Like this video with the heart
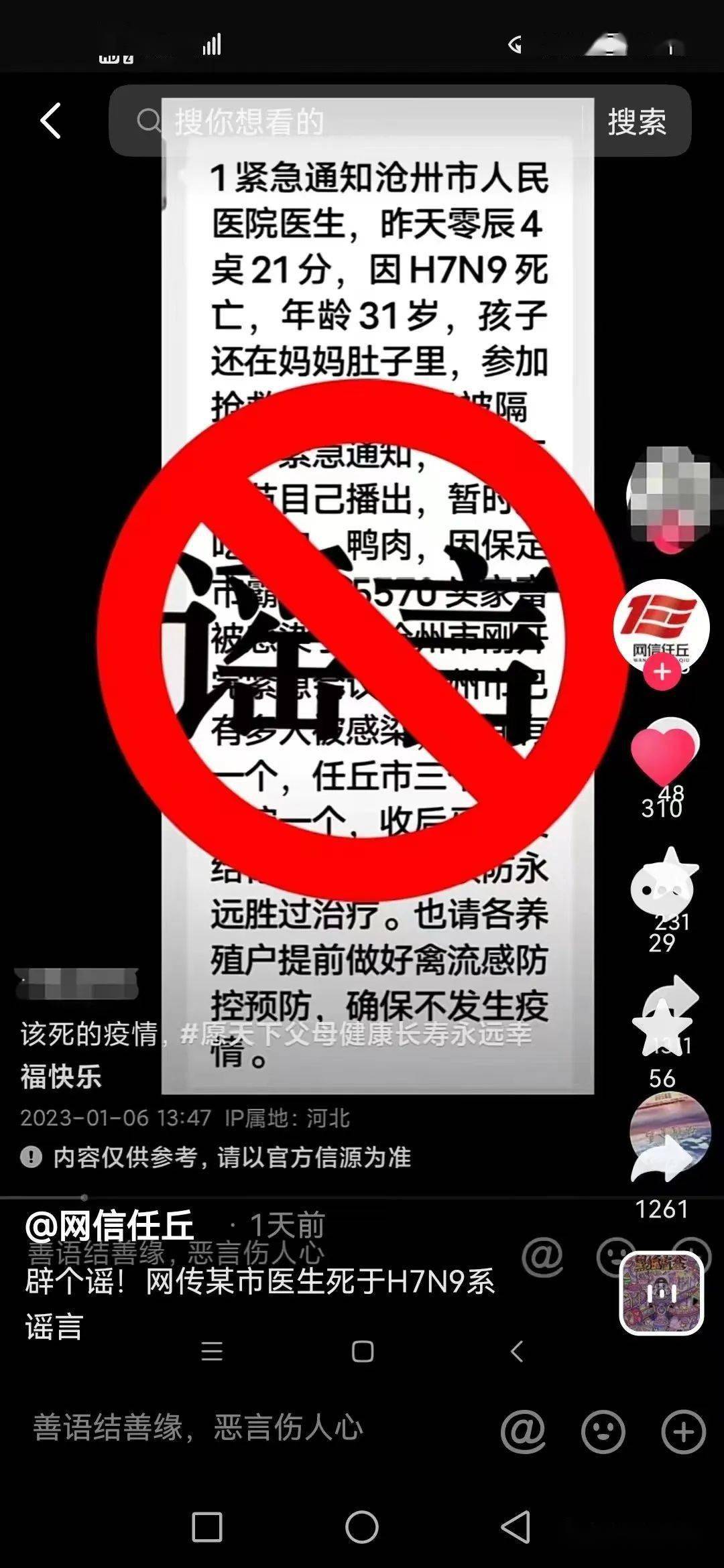724x1568 pixels. click(x=664, y=752)
